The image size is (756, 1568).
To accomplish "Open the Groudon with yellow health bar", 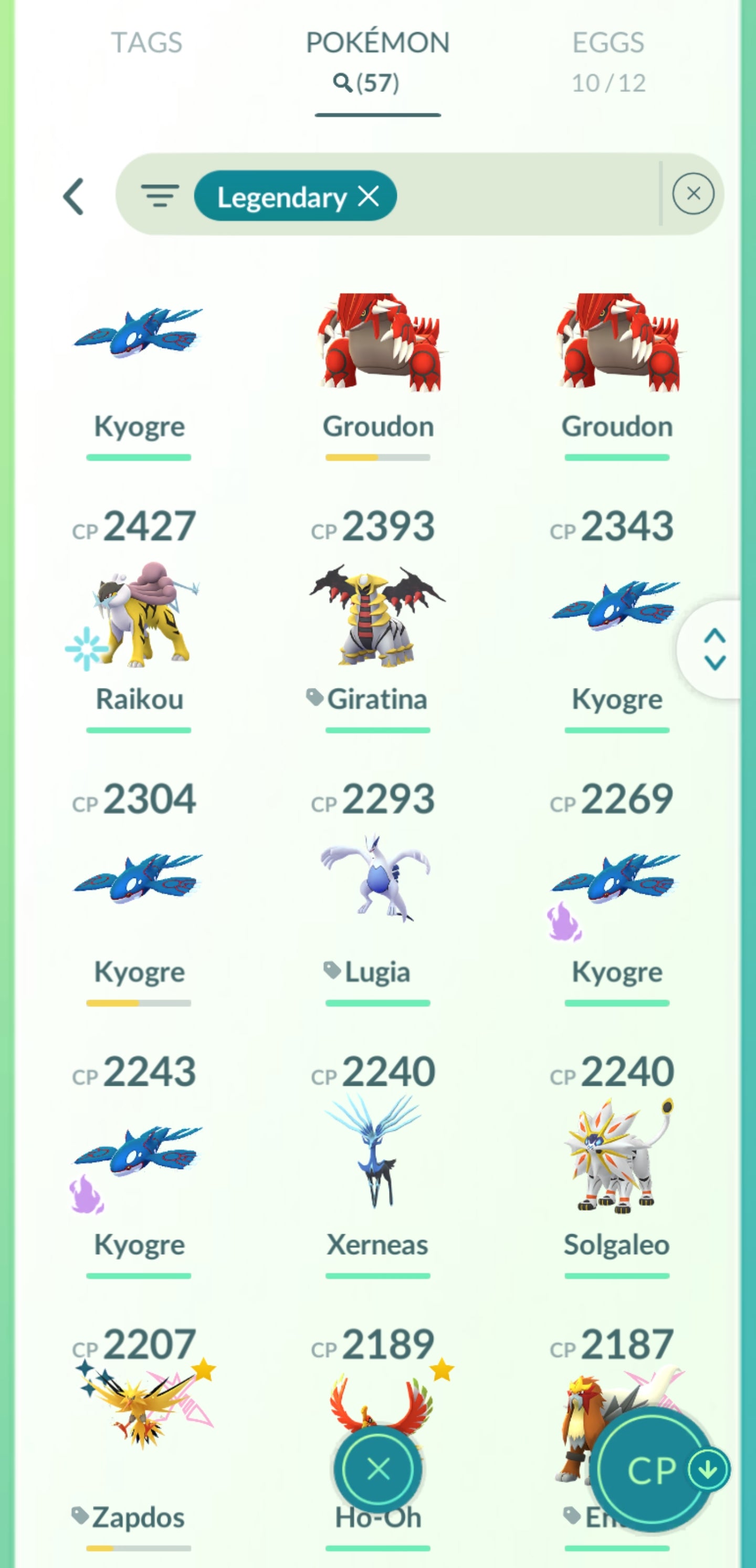I will coord(377,344).
